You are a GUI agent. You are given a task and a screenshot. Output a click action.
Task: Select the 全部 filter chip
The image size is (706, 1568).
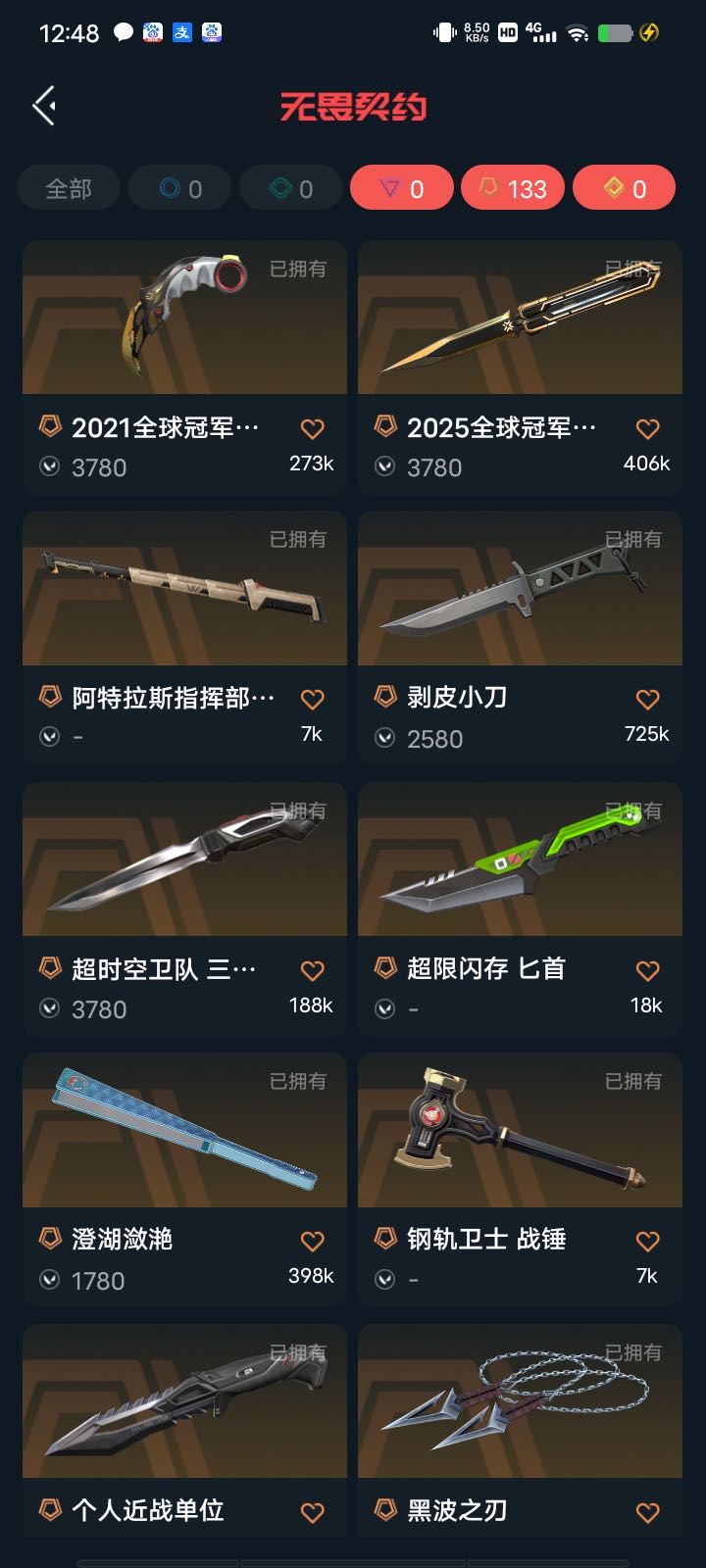(x=69, y=188)
